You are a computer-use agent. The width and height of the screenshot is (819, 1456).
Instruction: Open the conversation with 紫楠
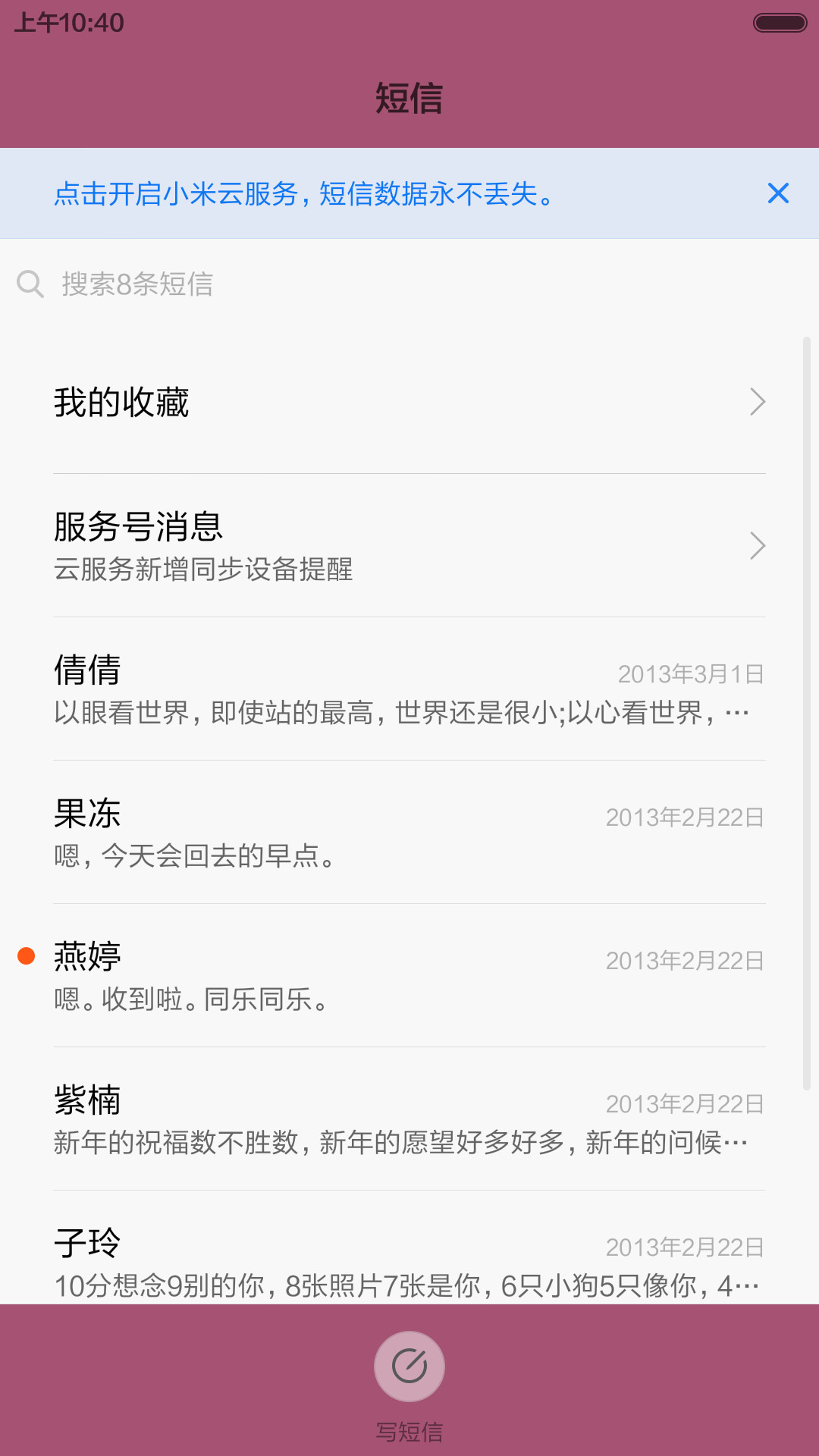pos(409,1119)
